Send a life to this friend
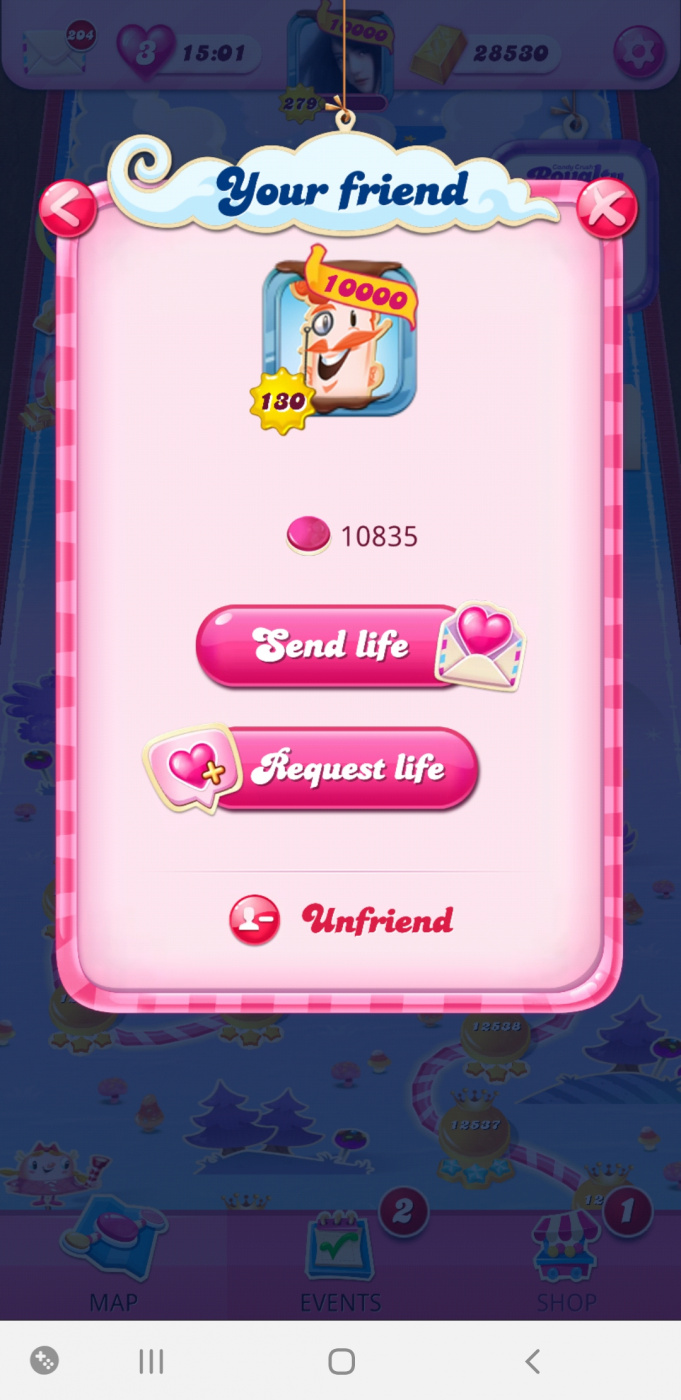 (333, 645)
